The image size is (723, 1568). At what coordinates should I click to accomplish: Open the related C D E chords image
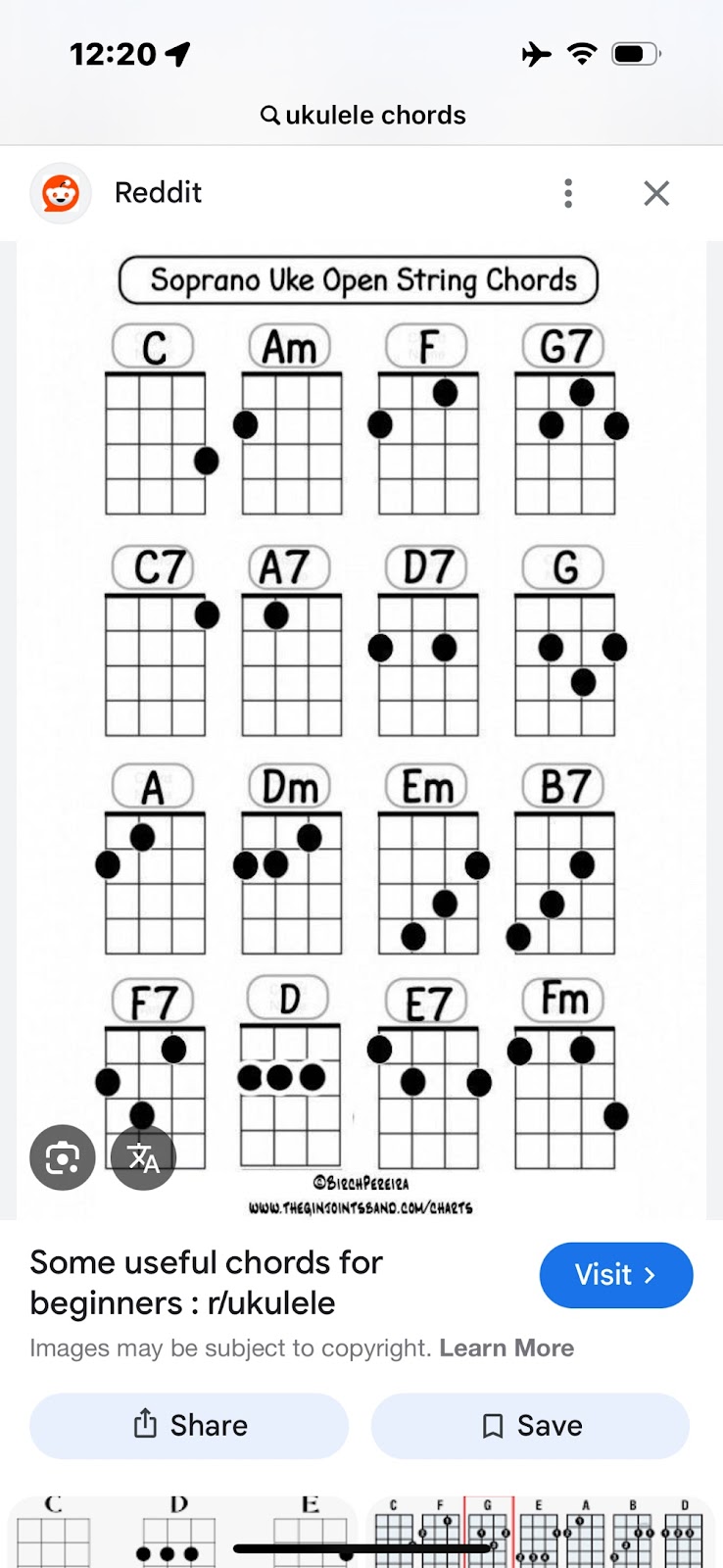click(181, 1534)
